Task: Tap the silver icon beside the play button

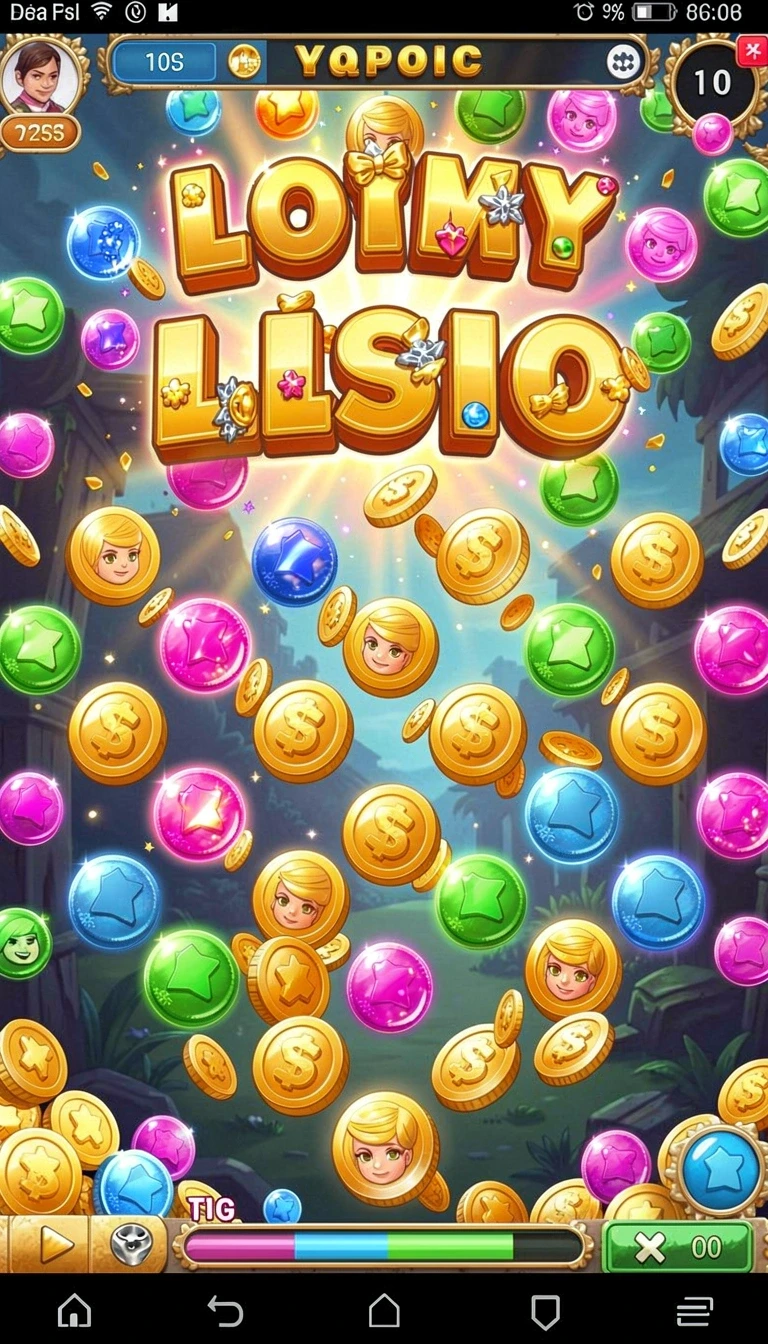Action: tap(129, 1245)
